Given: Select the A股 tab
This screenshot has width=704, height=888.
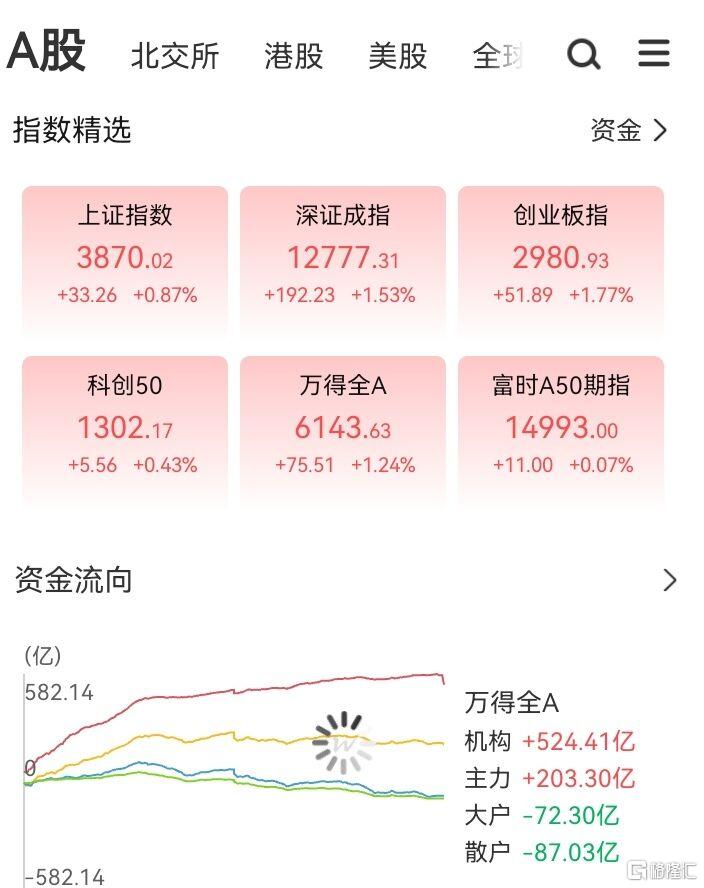Looking at the screenshot, I should tap(47, 52).
